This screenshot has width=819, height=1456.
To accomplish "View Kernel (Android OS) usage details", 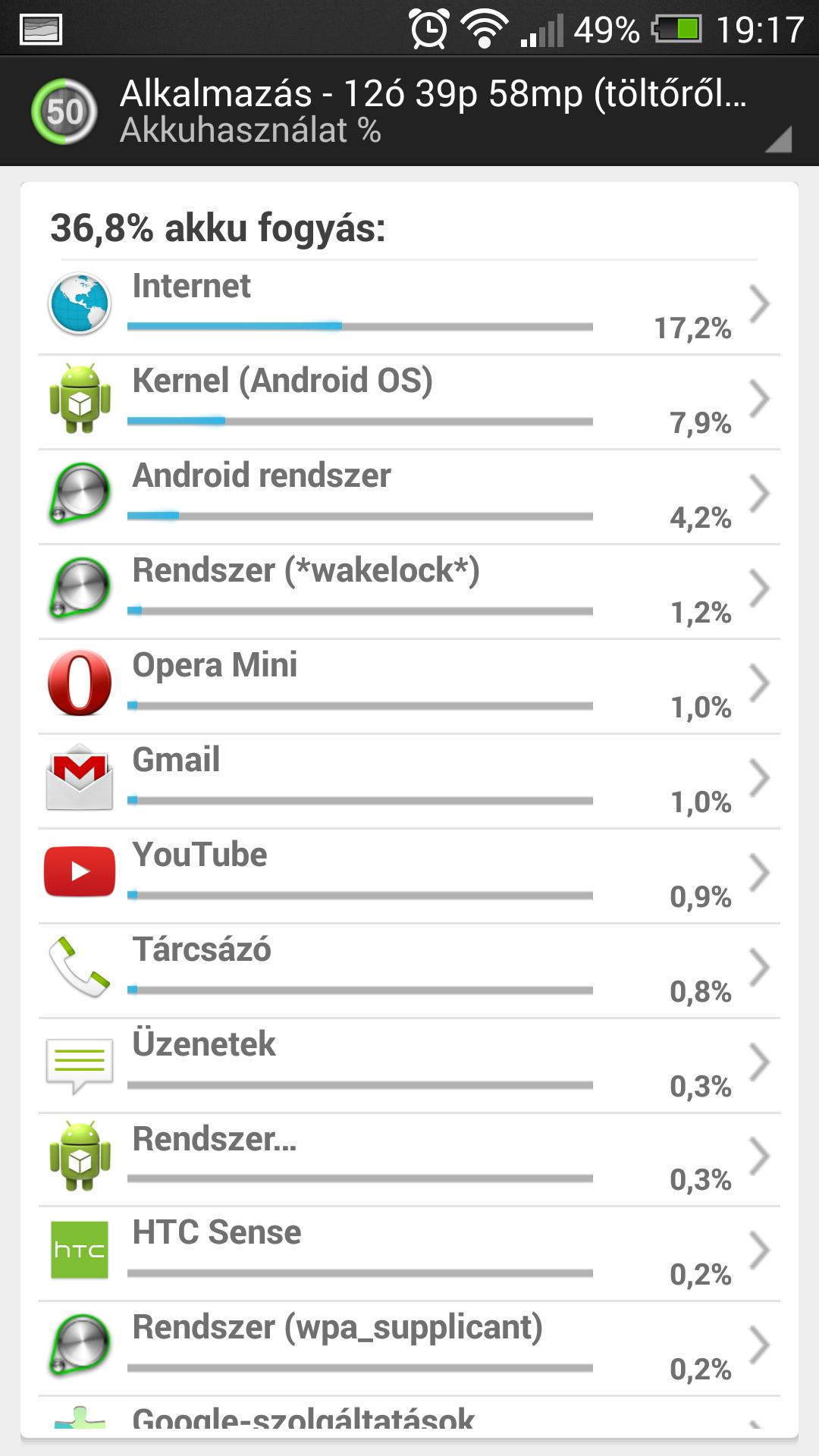I will point(409,402).
